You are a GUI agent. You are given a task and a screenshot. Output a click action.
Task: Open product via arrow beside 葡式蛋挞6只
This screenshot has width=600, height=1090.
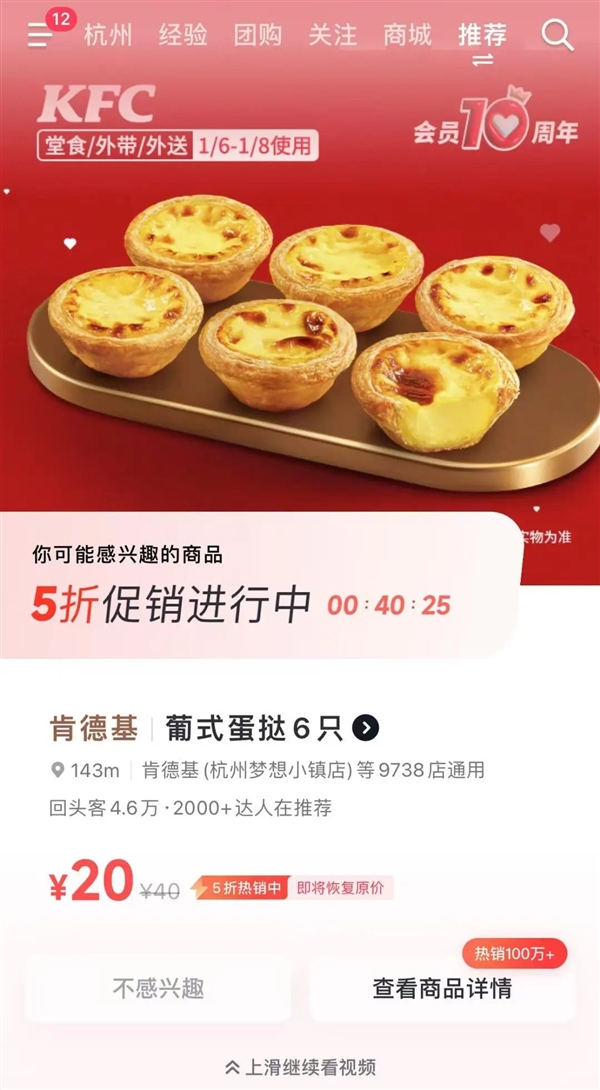click(366, 728)
